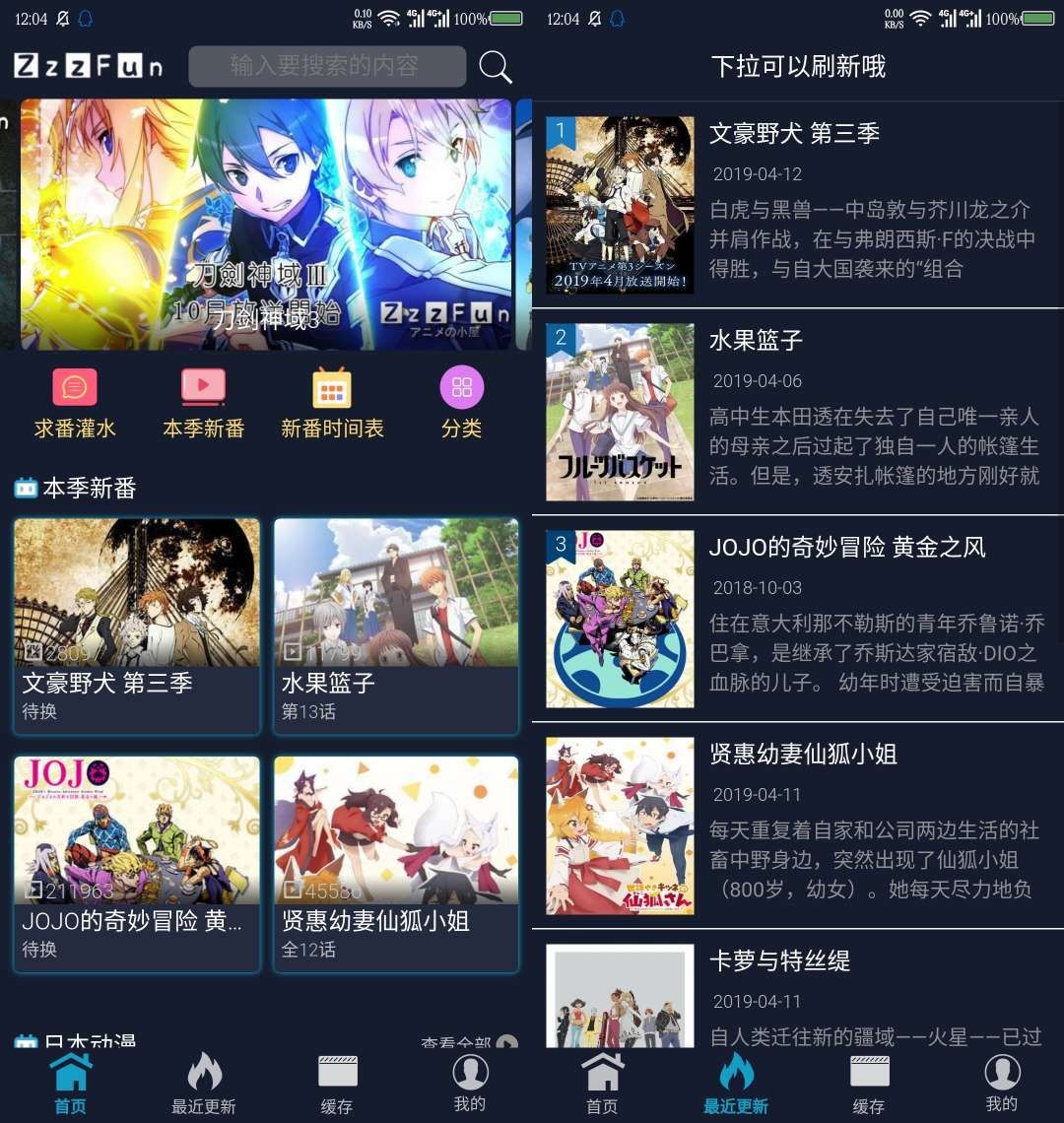This screenshot has width=1064, height=1123.
Task: Tap the highlighted 最近更新 tab
Action: pos(736,1084)
